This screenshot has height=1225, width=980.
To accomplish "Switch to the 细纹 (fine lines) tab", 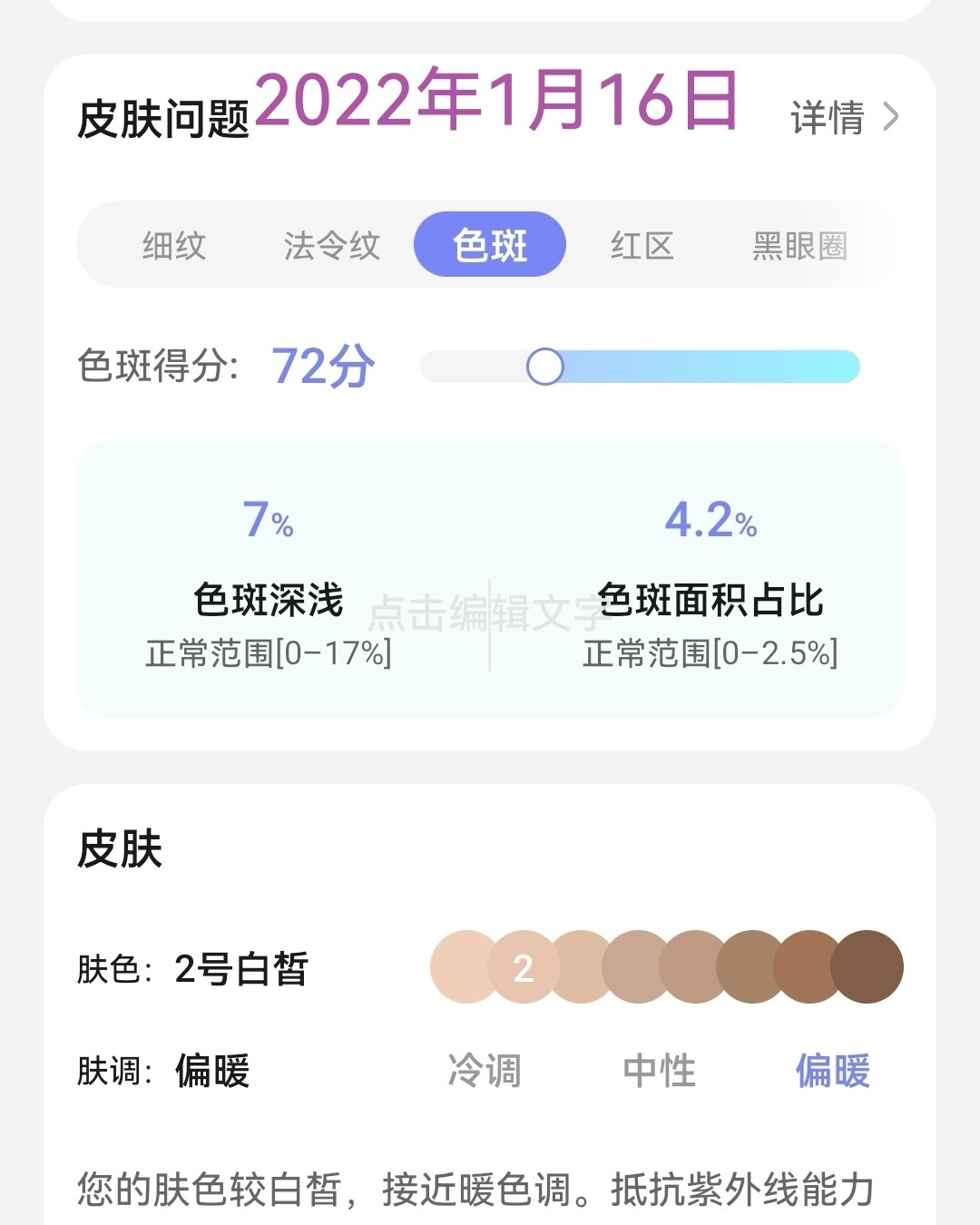I will [175, 243].
